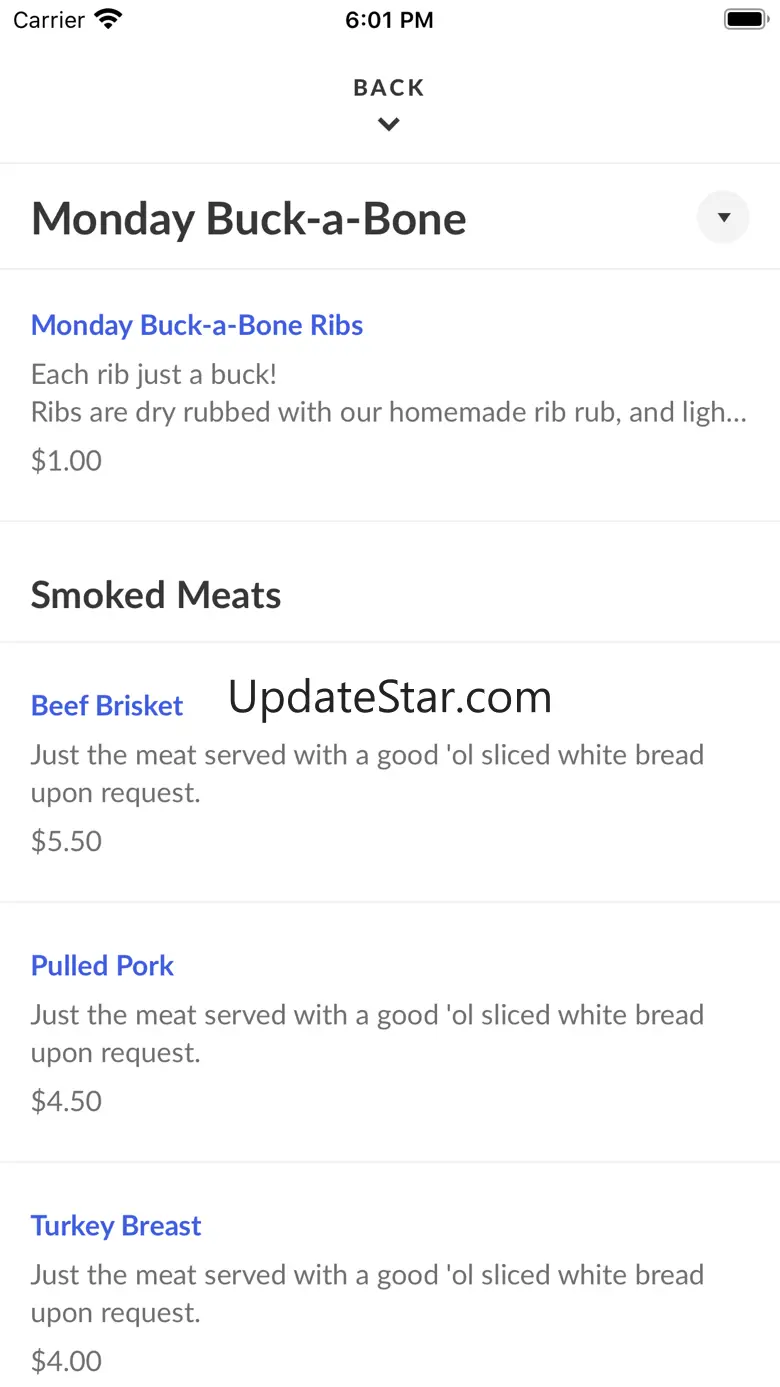Open the menu section dropdown arrow

coord(723,217)
